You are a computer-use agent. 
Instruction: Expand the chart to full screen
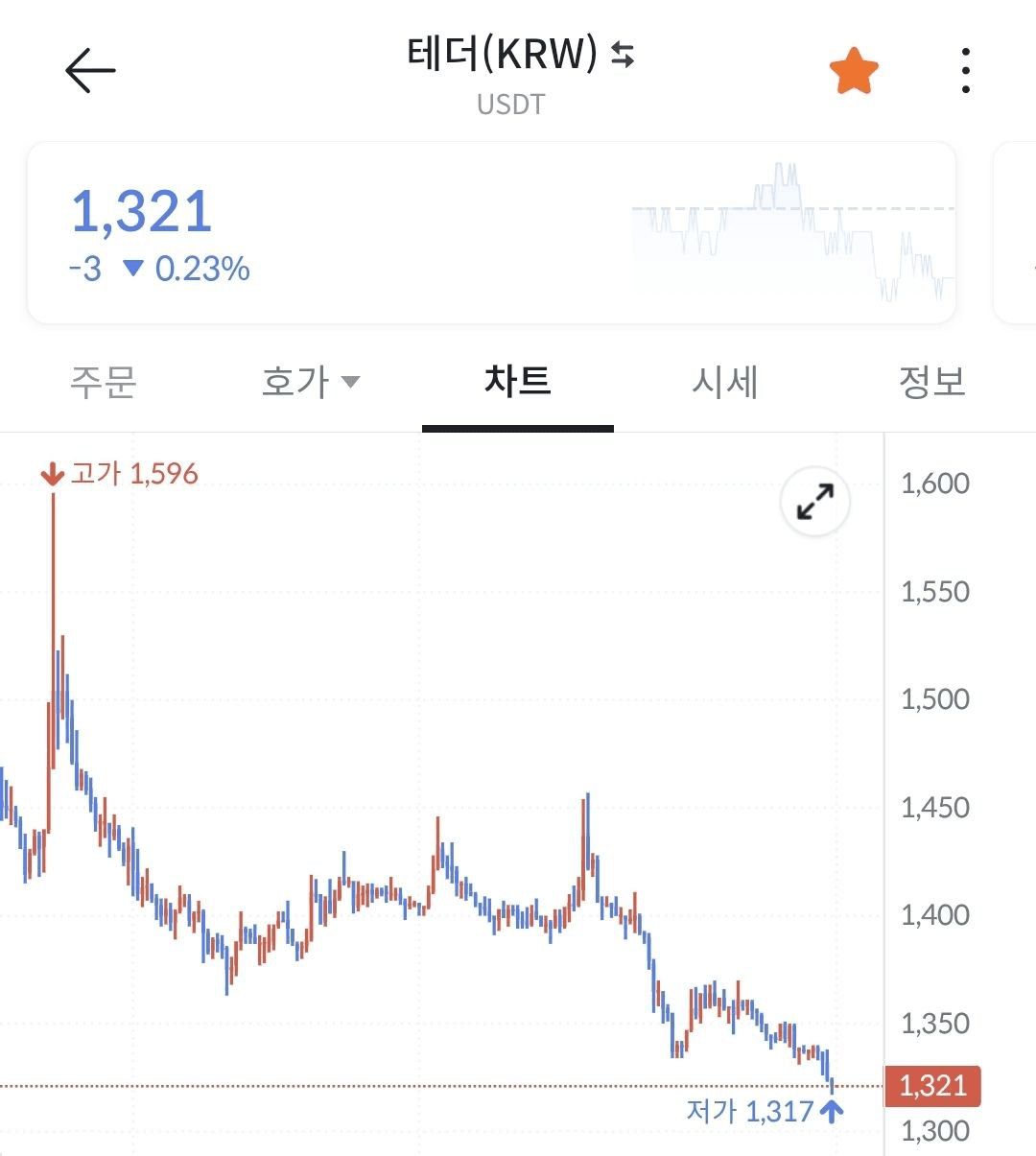click(x=815, y=502)
